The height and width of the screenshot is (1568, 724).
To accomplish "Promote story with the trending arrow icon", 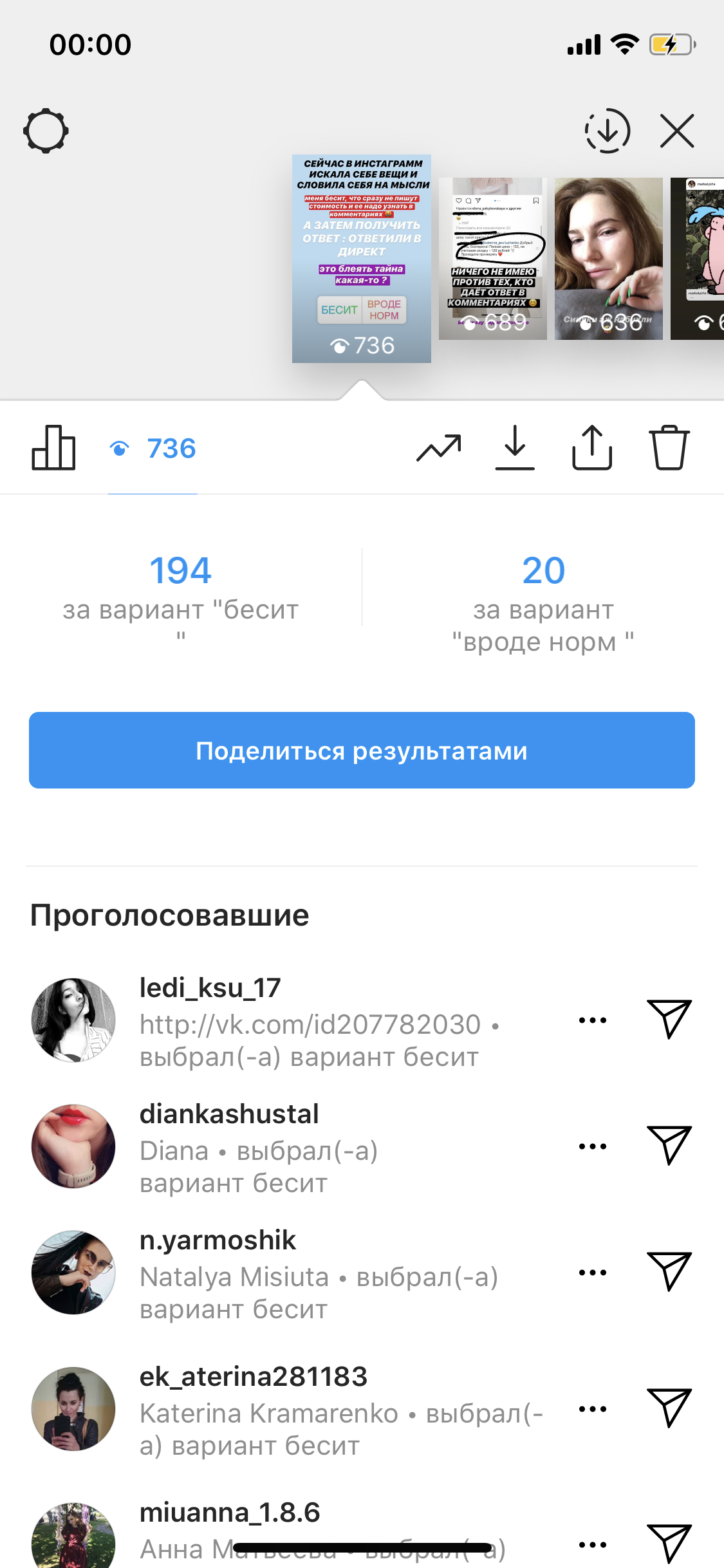I will pyautogui.click(x=439, y=448).
